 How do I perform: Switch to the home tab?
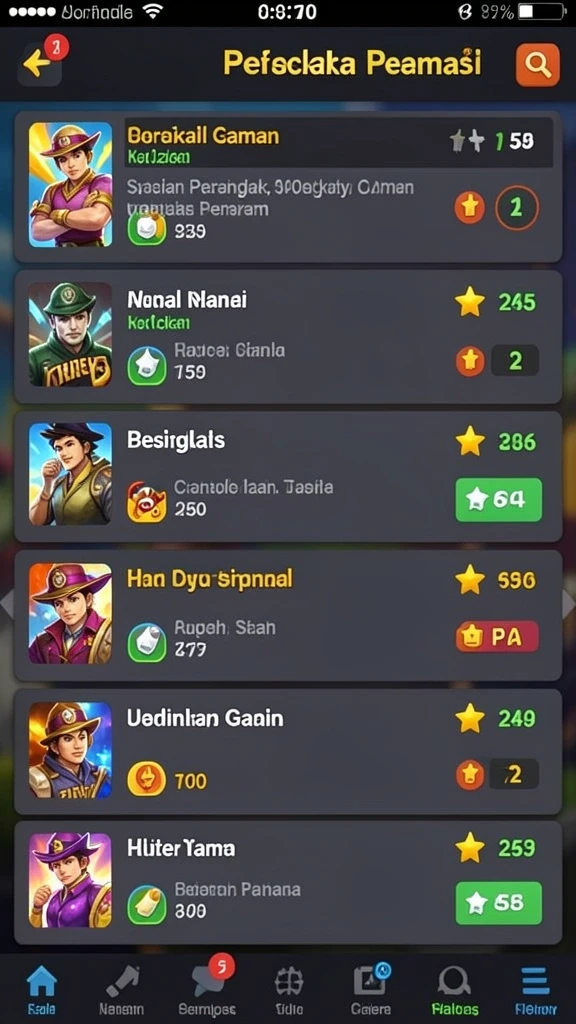click(42, 988)
